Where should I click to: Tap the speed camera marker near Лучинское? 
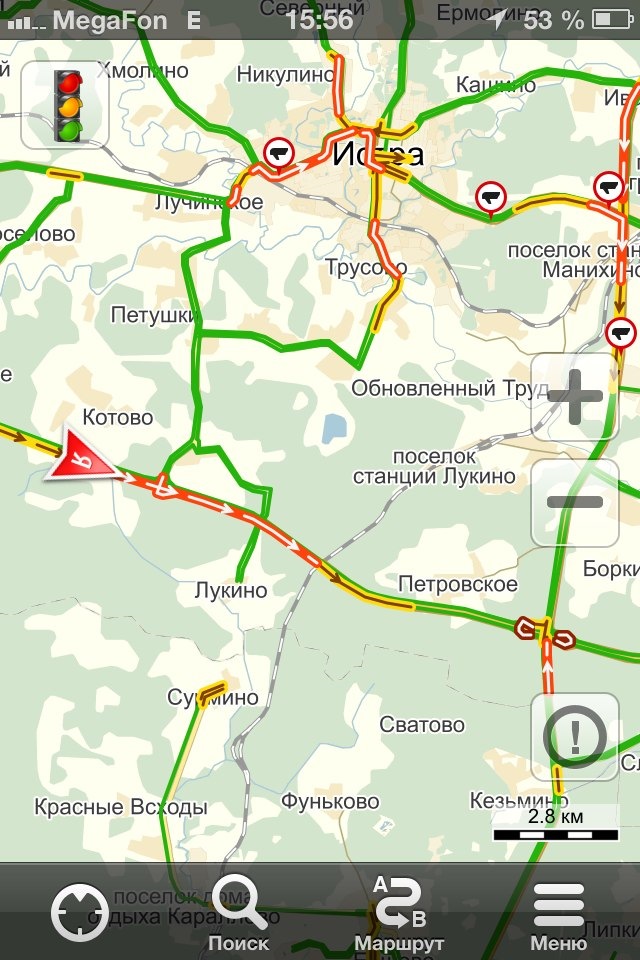(279, 153)
